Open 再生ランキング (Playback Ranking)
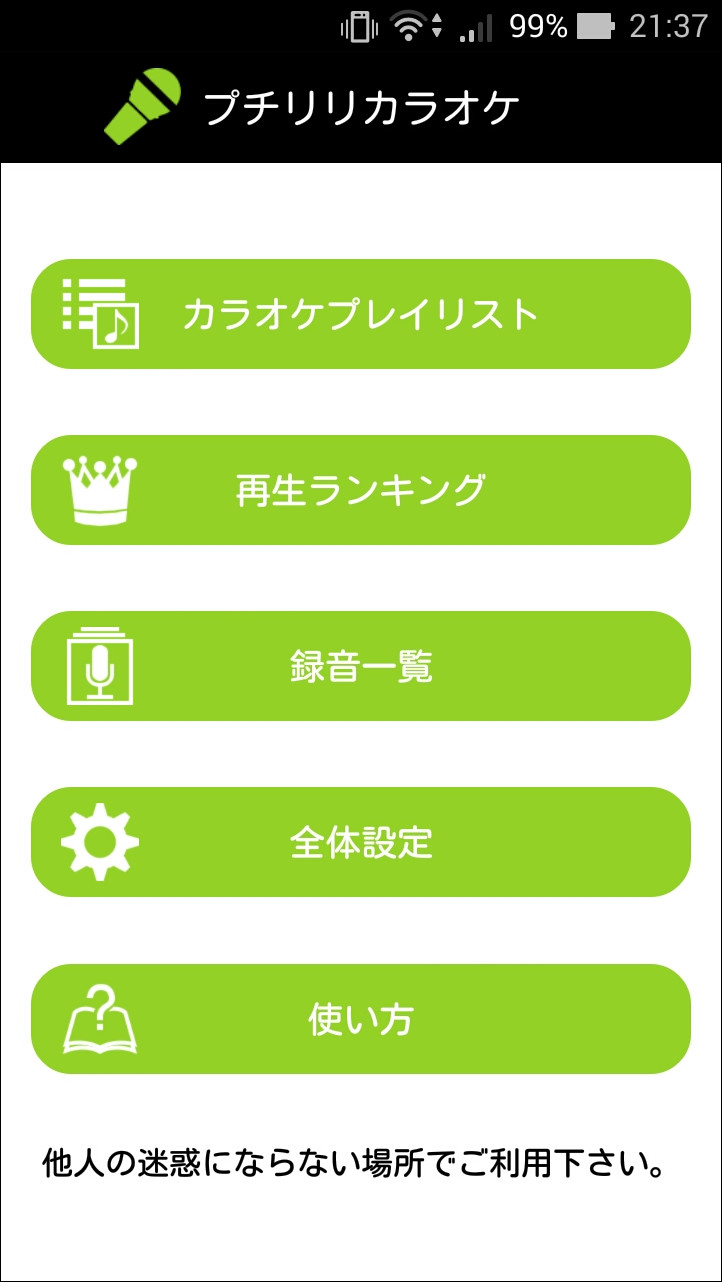722x1282 pixels. 360,490
